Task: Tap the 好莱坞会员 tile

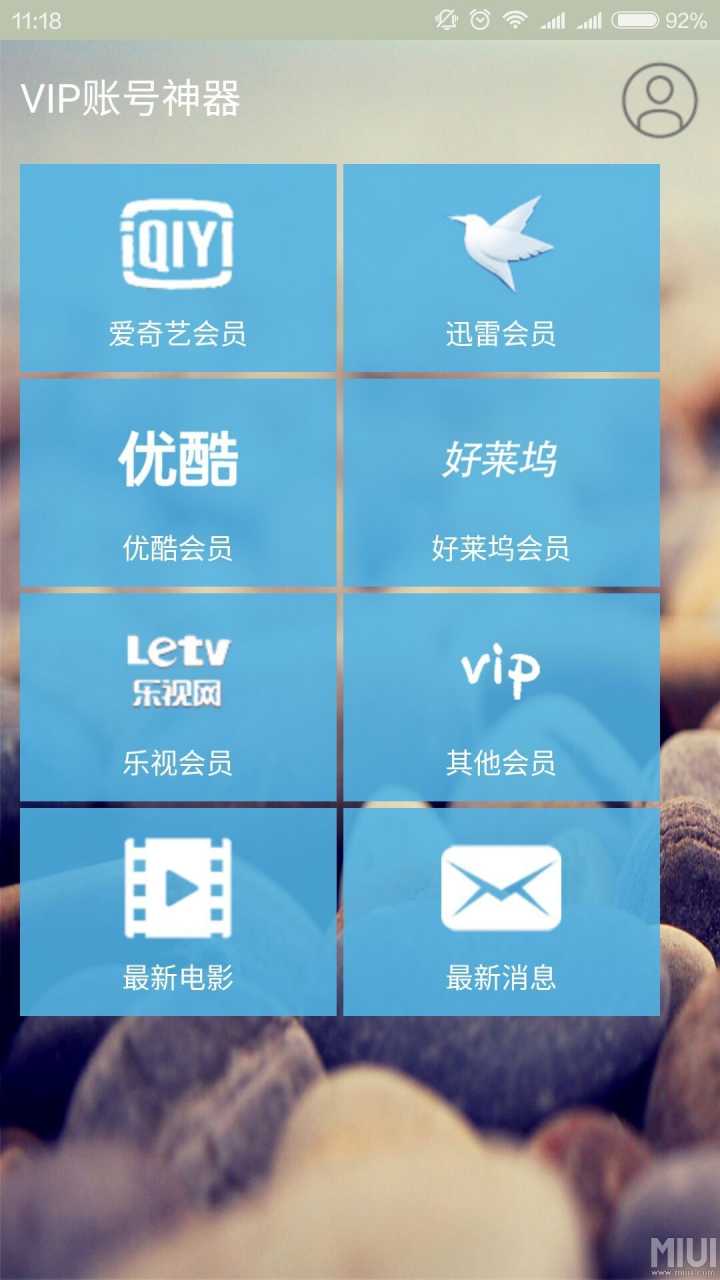Action: (x=501, y=483)
